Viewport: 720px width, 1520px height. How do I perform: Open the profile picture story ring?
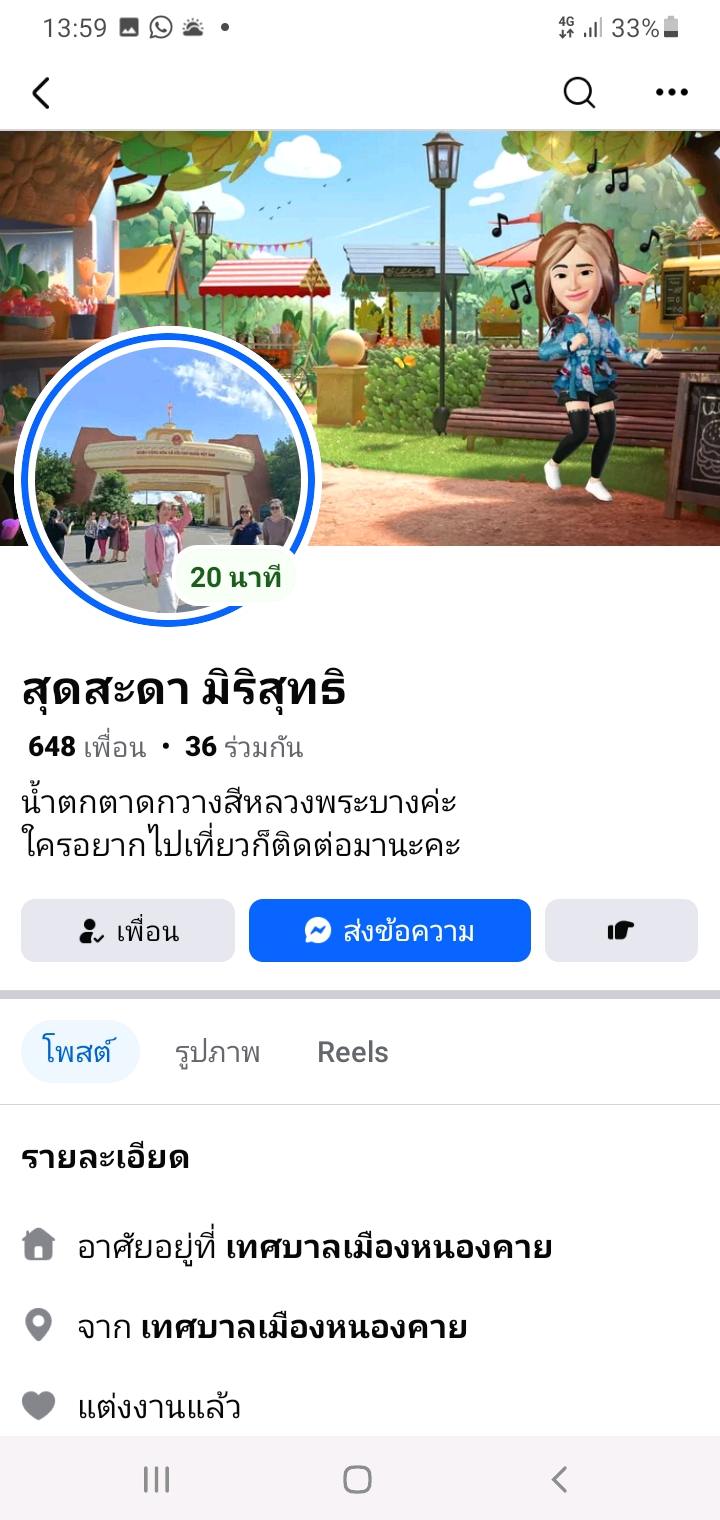click(167, 478)
